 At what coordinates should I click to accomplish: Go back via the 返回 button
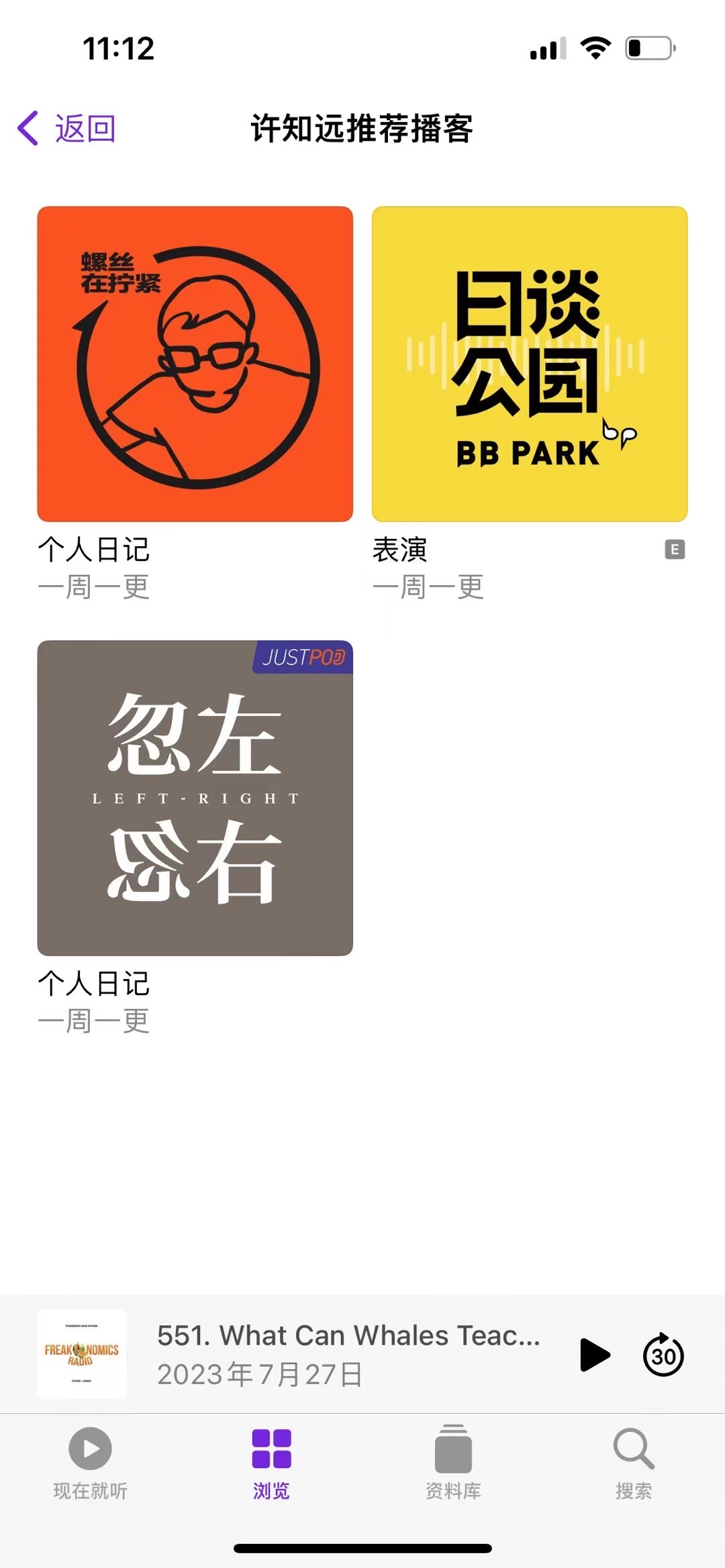66,128
